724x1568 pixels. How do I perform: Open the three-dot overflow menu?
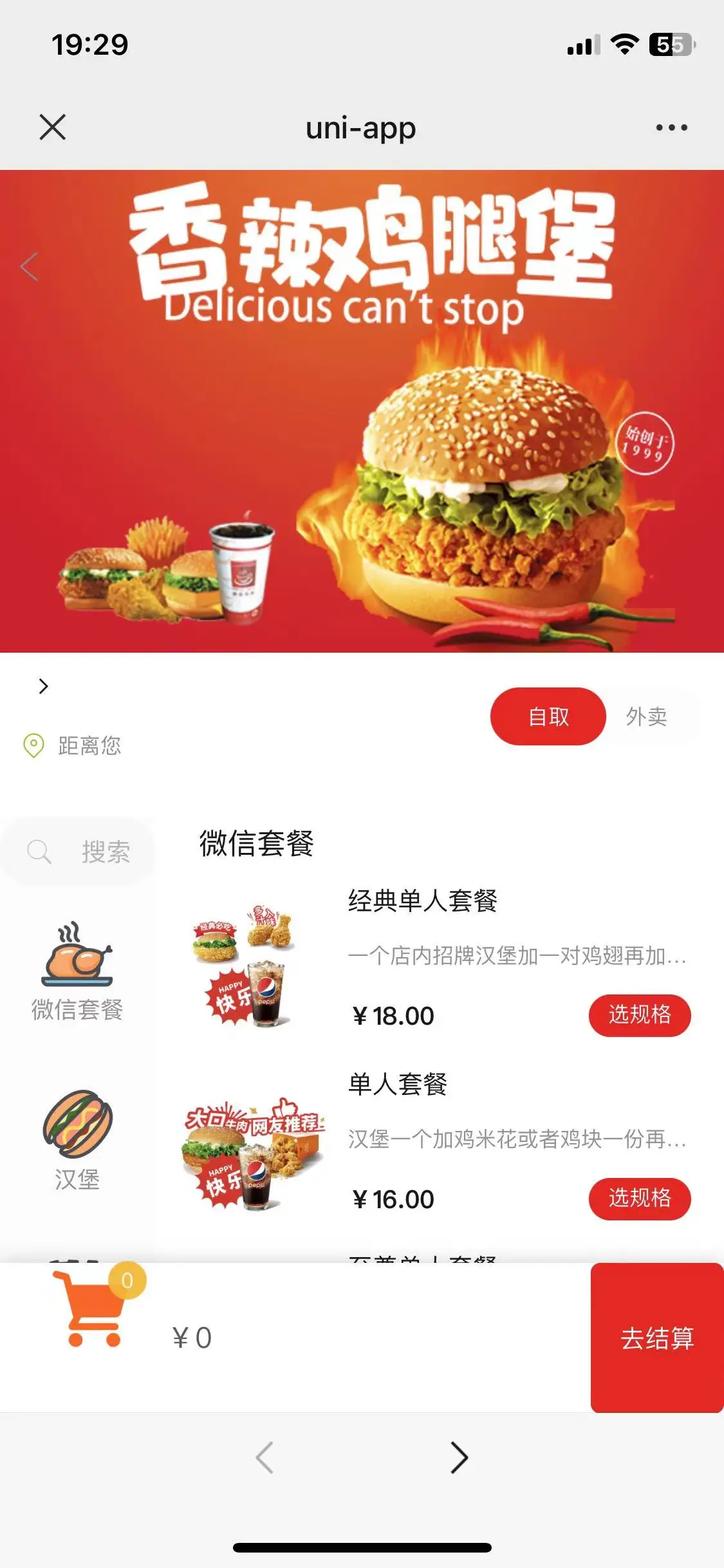(x=671, y=127)
